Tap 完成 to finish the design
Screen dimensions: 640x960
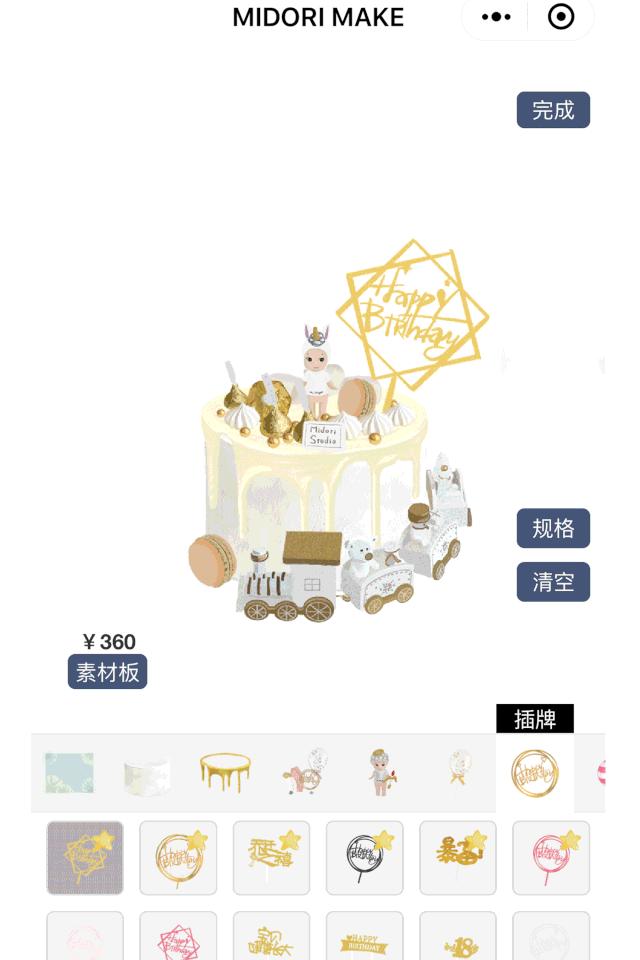[553, 110]
